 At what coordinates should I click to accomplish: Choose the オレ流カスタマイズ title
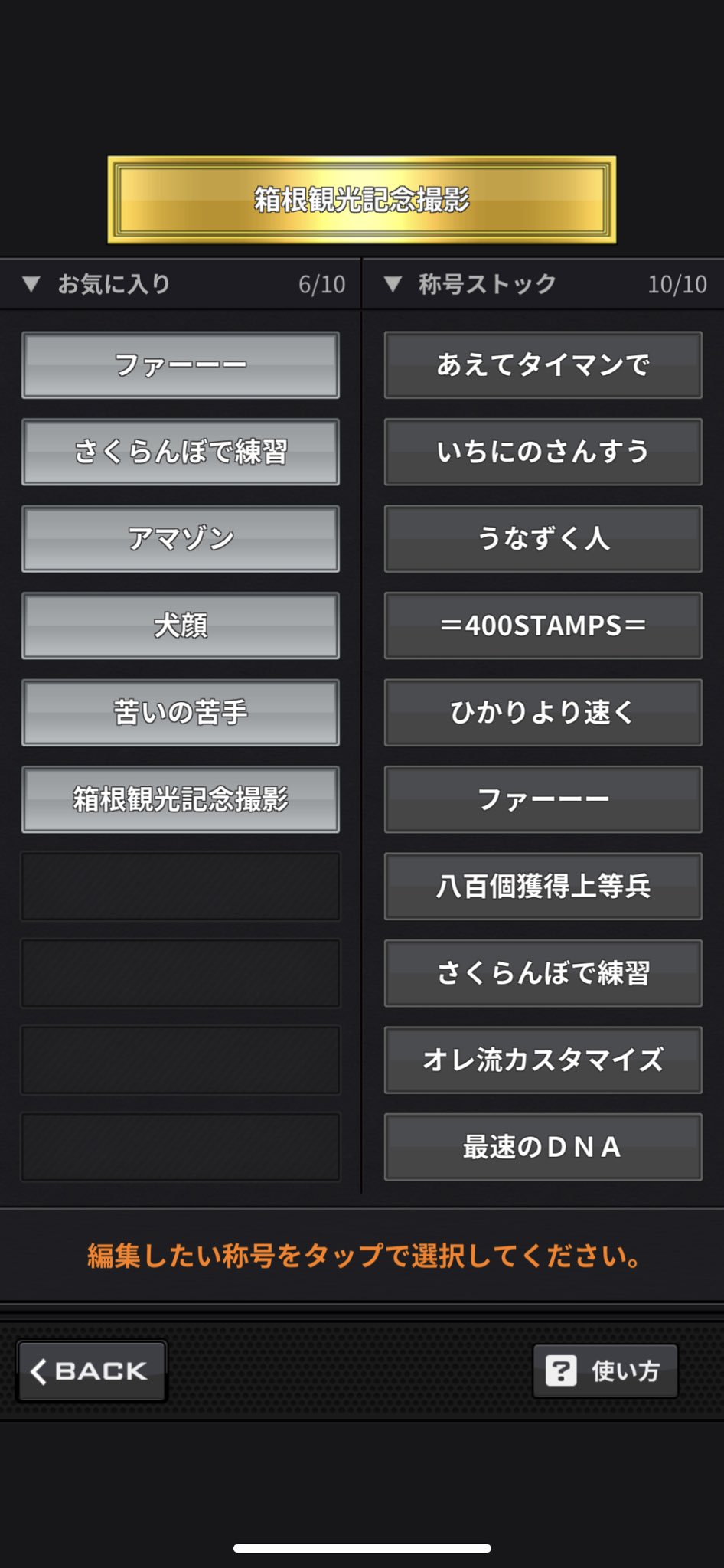(x=543, y=1060)
